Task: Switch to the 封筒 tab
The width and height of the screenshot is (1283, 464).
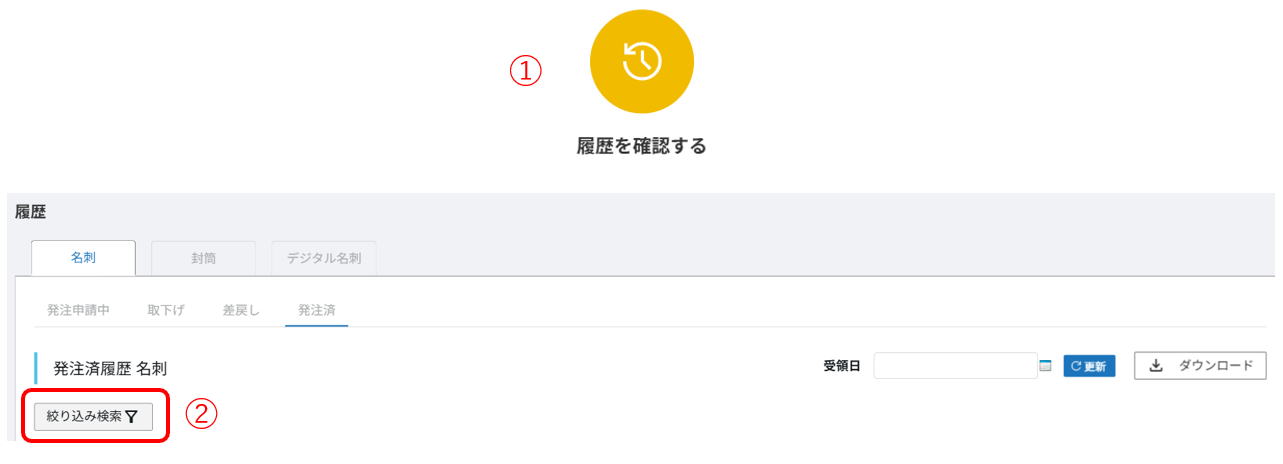Action: pyautogui.click(x=203, y=258)
